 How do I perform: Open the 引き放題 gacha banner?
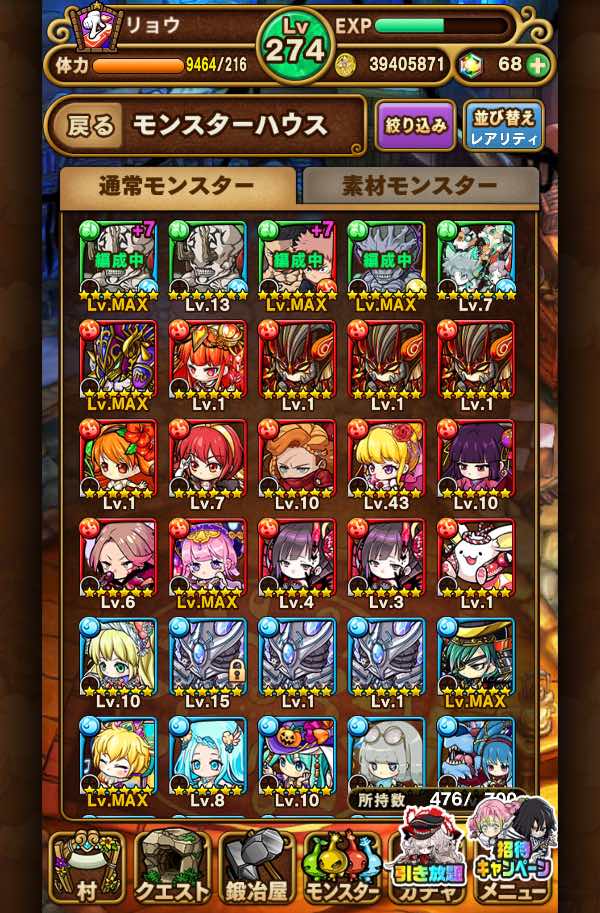pyautogui.click(x=428, y=850)
